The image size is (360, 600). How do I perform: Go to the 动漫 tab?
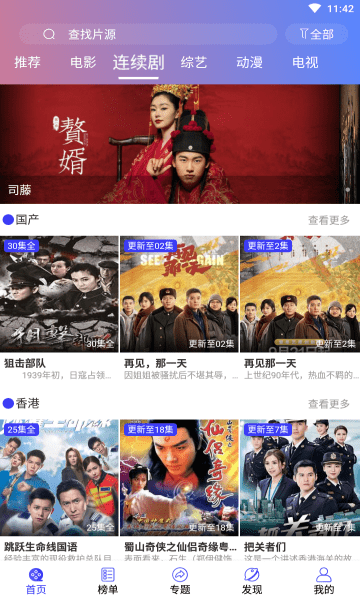[x=249, y=62]
